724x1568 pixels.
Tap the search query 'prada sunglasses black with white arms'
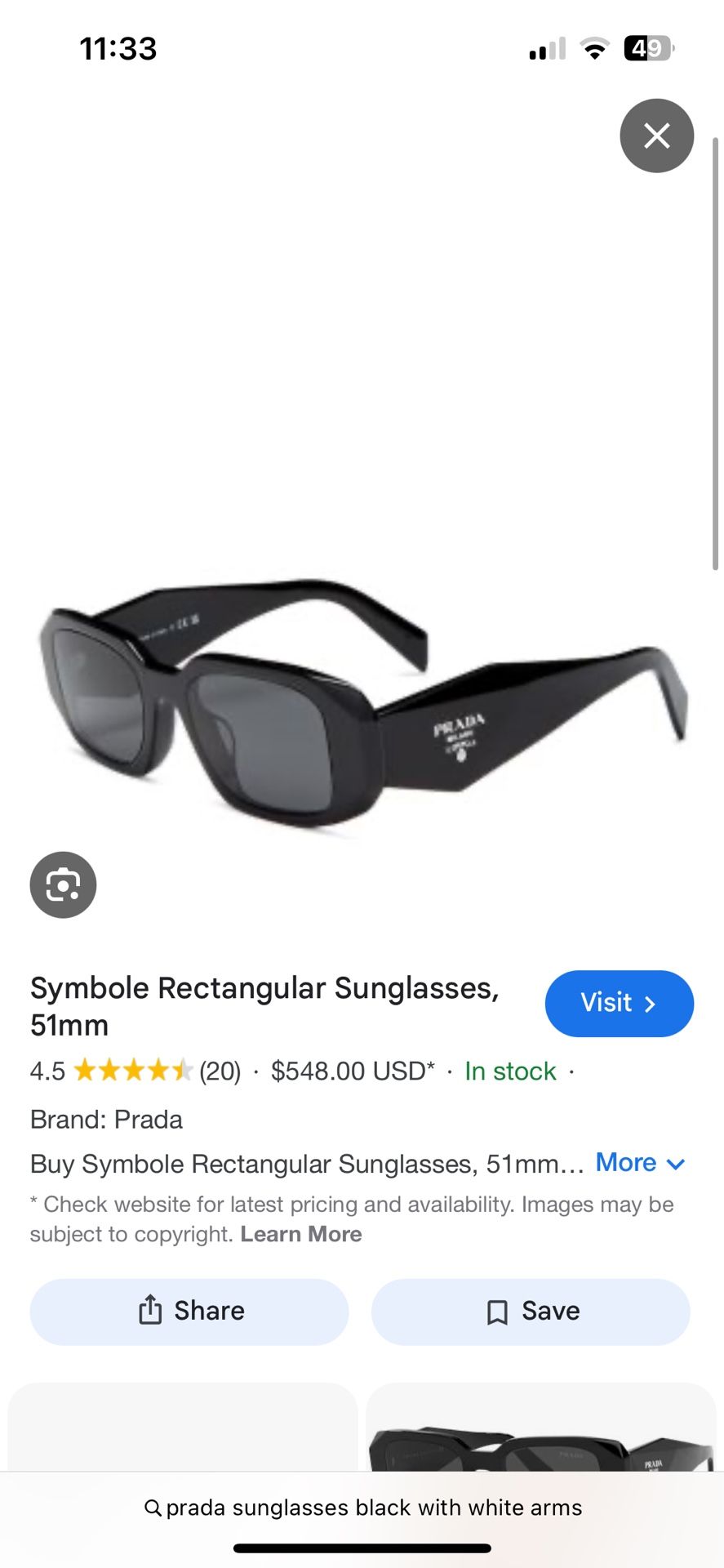pos(371,1508)
